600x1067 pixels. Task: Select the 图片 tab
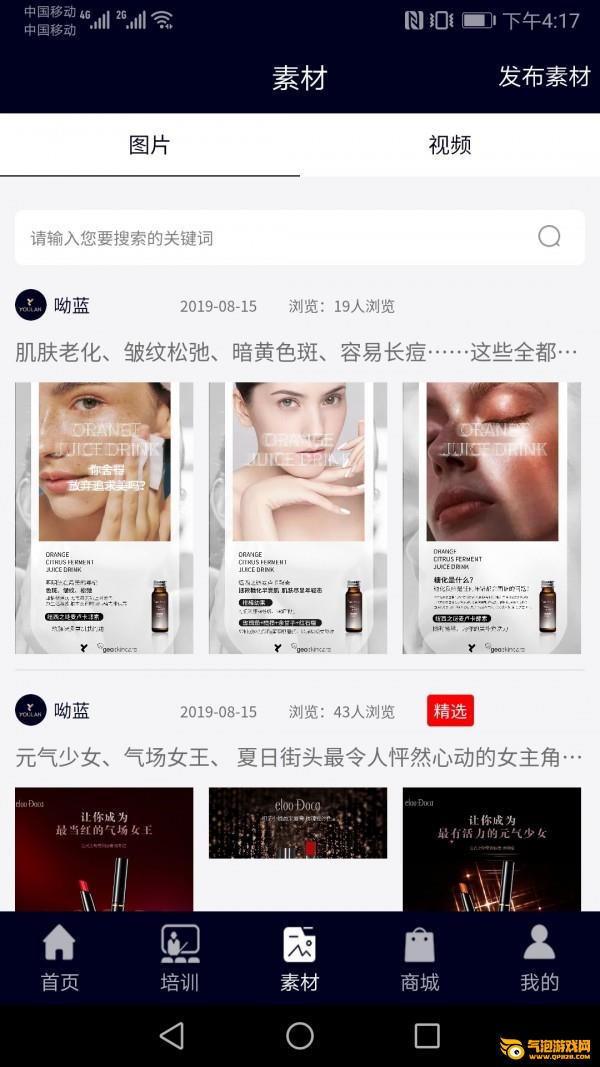pyautogui.click(x=149, y=145)
